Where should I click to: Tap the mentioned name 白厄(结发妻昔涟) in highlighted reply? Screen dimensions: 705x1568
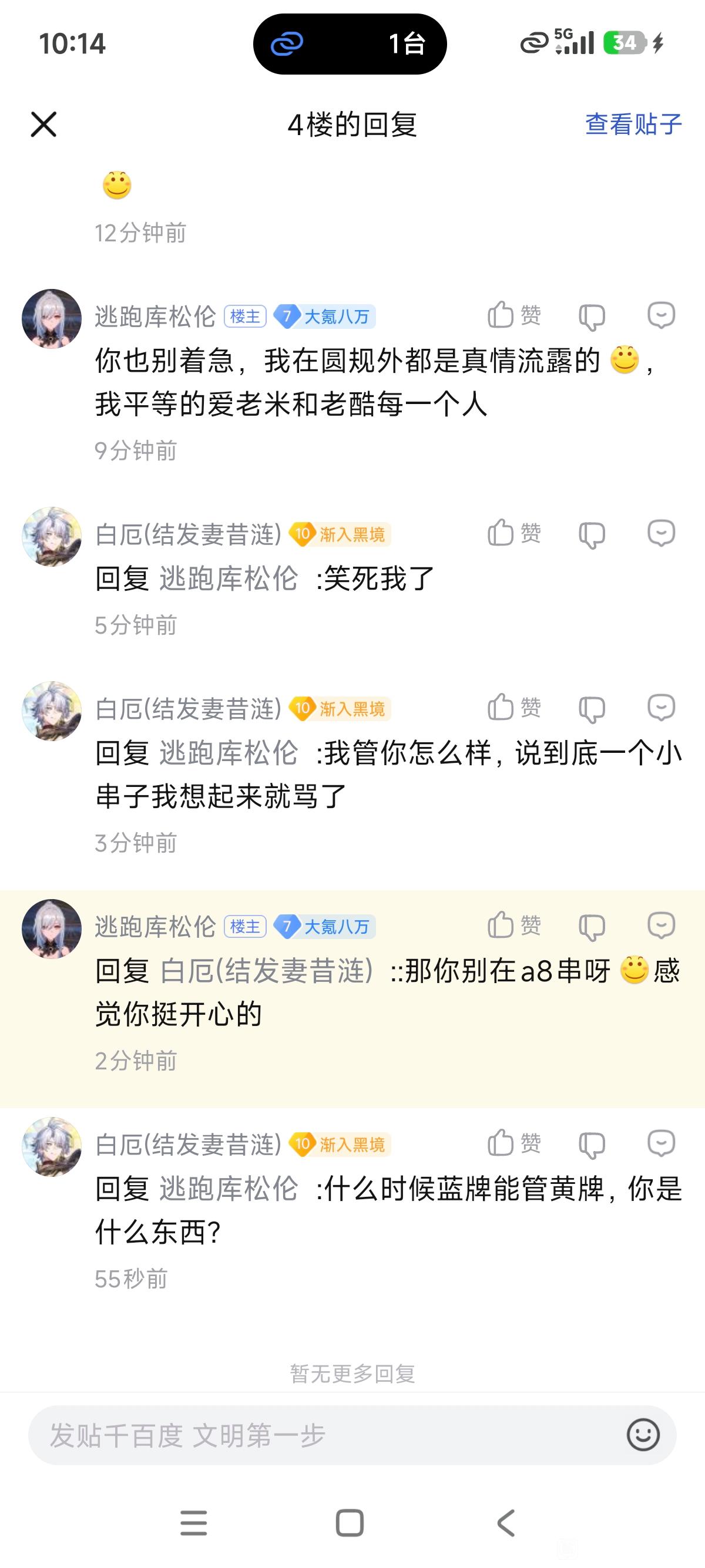266,971
